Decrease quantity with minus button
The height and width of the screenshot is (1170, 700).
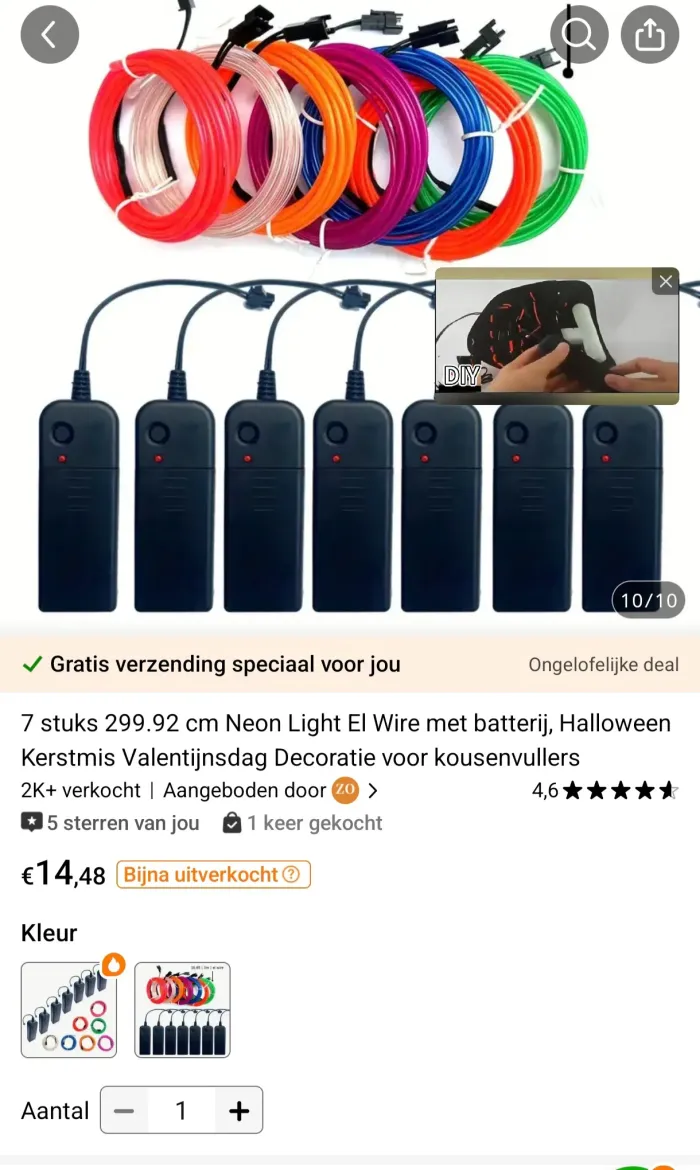pyautogui.click(x=124, y=1110)
